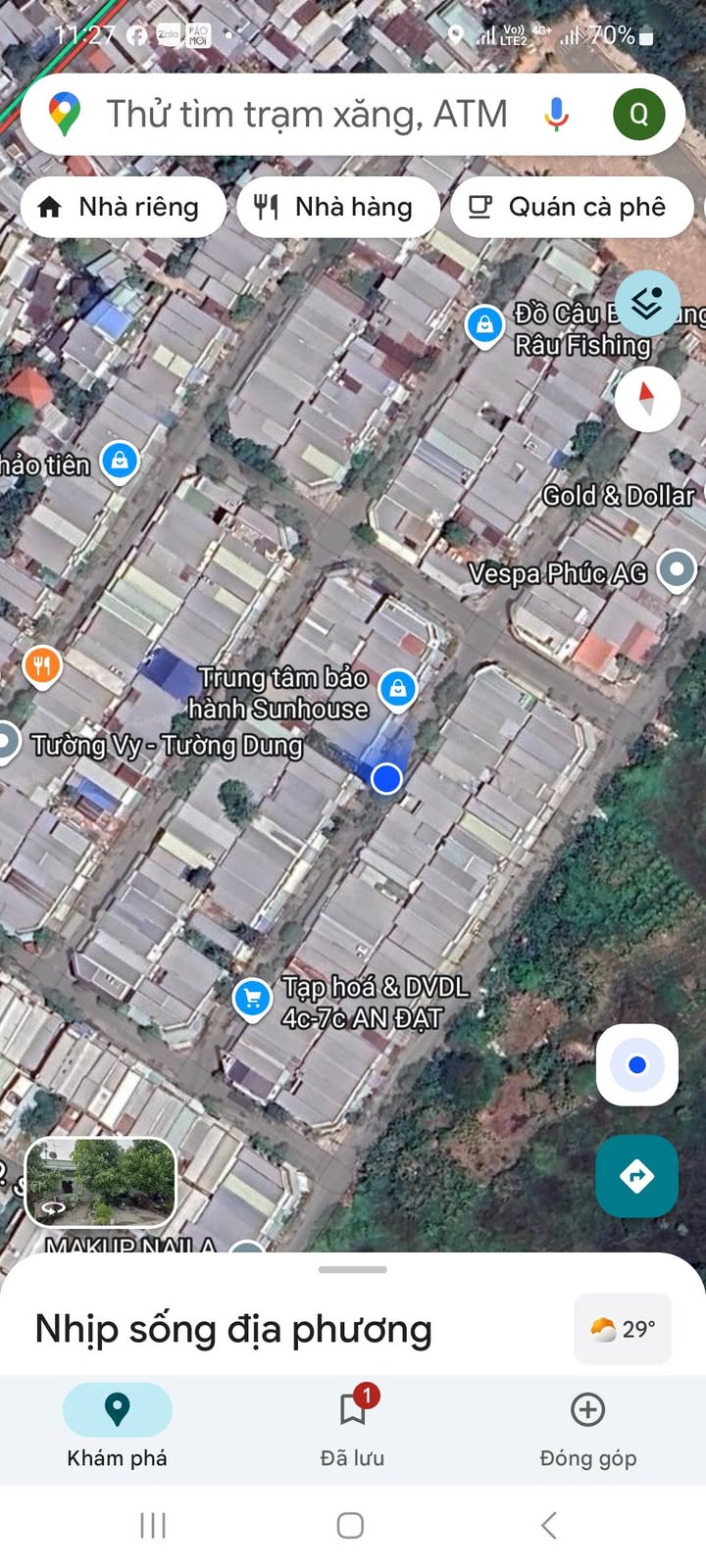
Task: Select Tạp hoá & DVDL 4c-7c AN ĐẠT marker
Action: click(252, 1001)
